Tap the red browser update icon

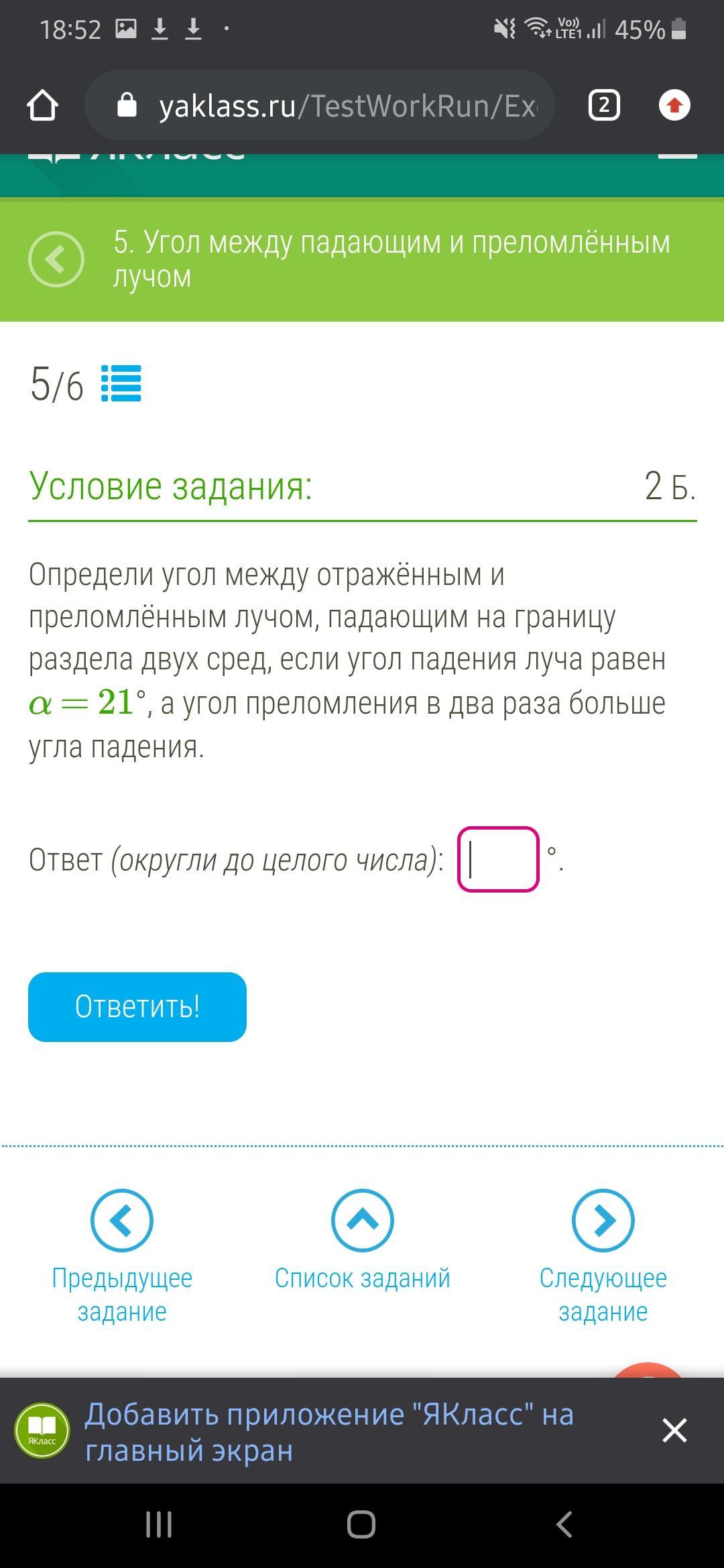(x=674, y=105)
